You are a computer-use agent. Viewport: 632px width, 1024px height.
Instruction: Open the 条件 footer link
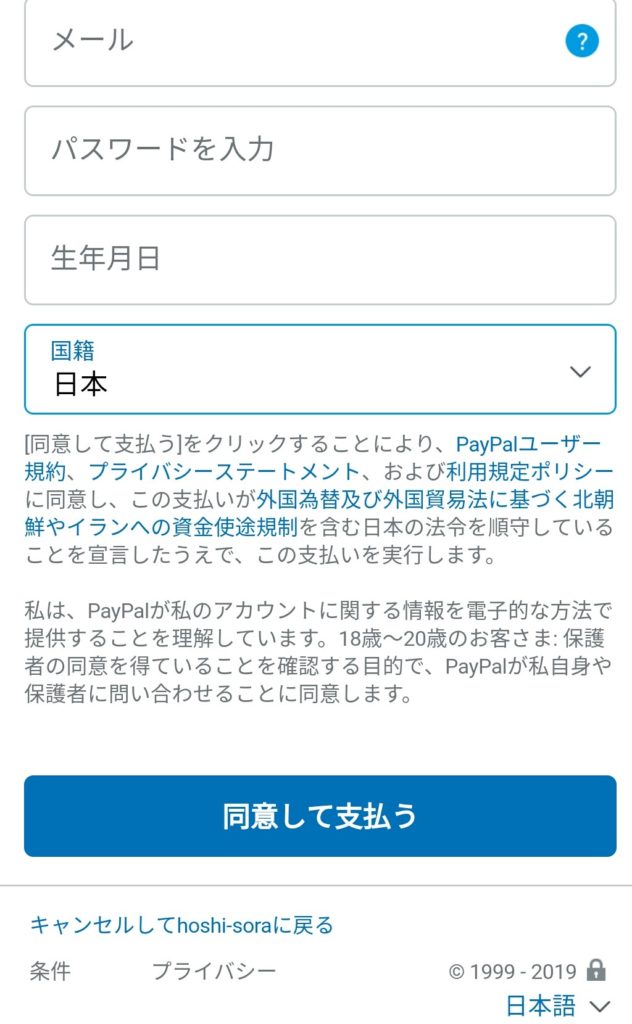[x=50, y=970]
